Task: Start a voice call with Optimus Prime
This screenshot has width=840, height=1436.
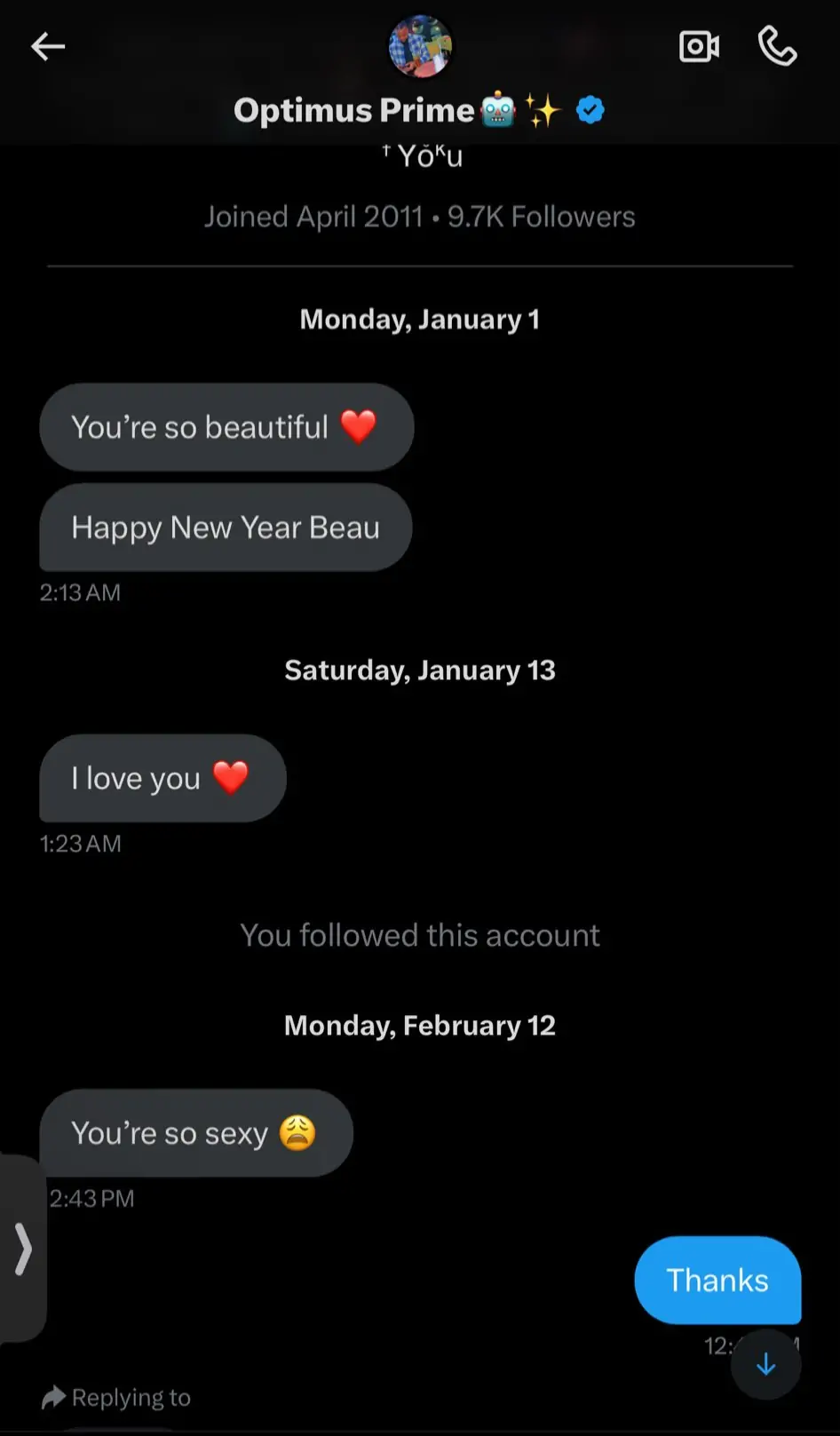Action: click(x=777, y=46)
